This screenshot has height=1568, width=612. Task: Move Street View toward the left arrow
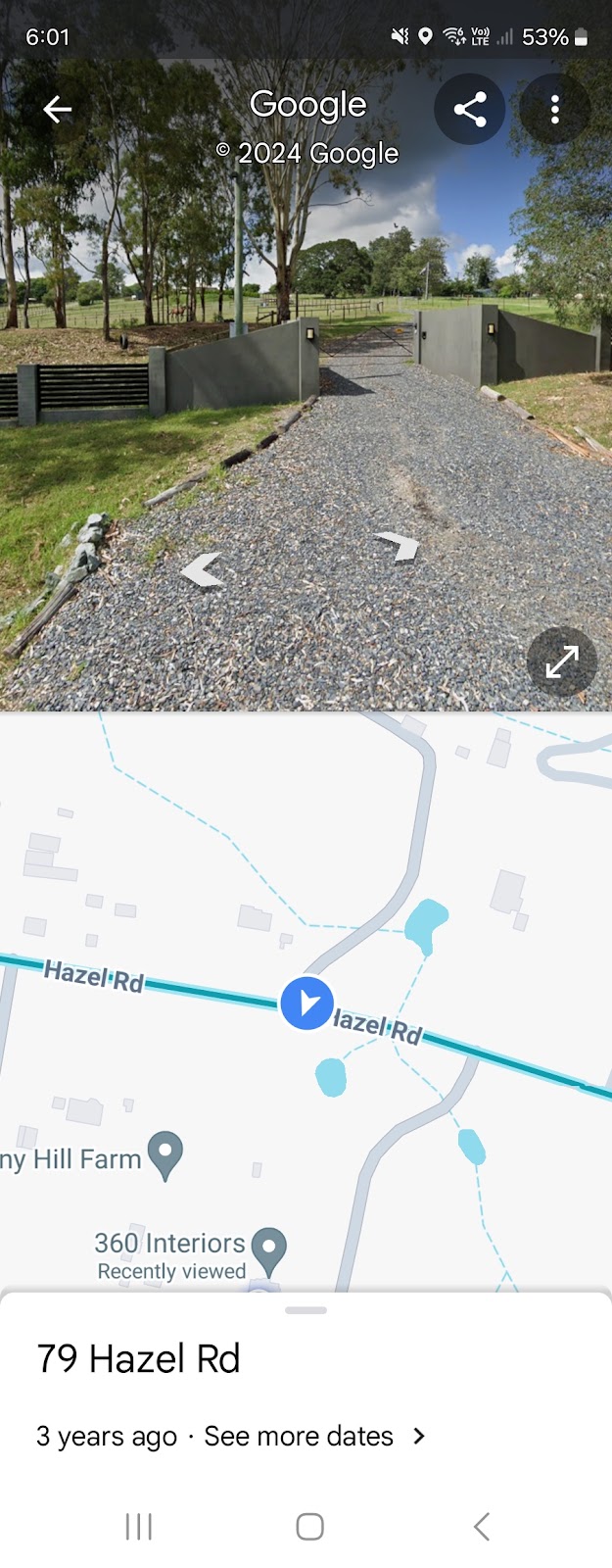[203, 569]
